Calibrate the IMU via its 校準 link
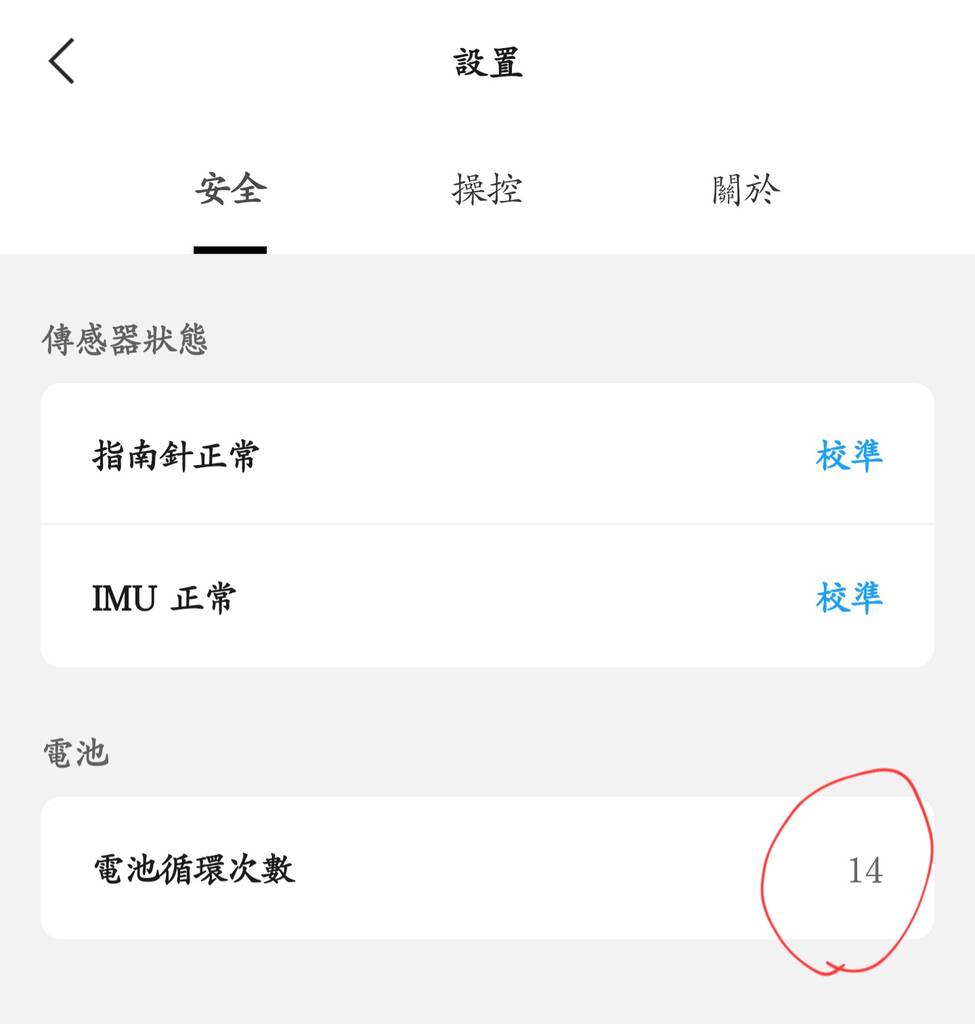 (849, 598)
